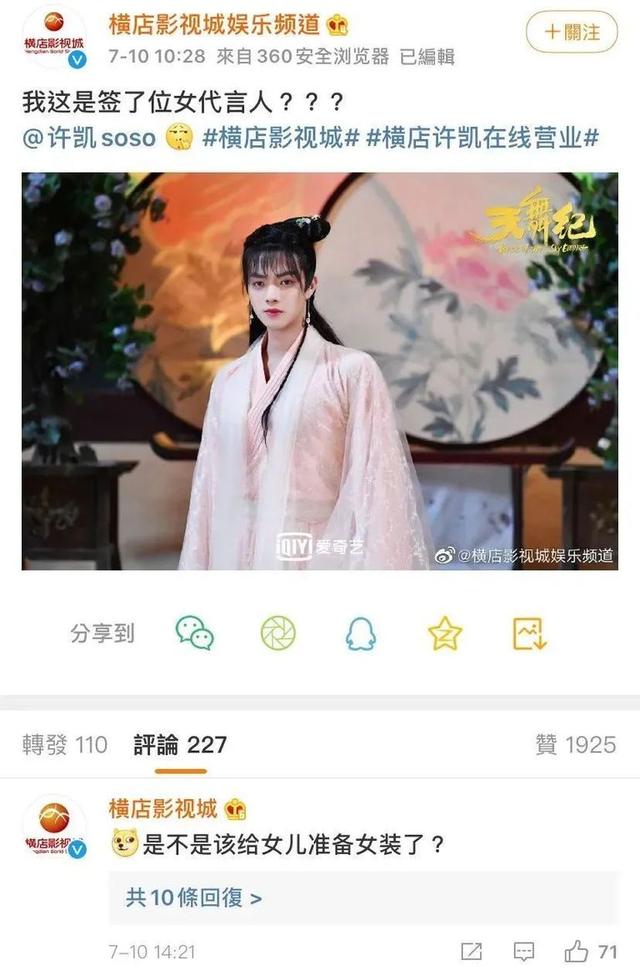Show the 贊 1925 likes list
This screenshot has height=970, width=640.
coord(576,744)
